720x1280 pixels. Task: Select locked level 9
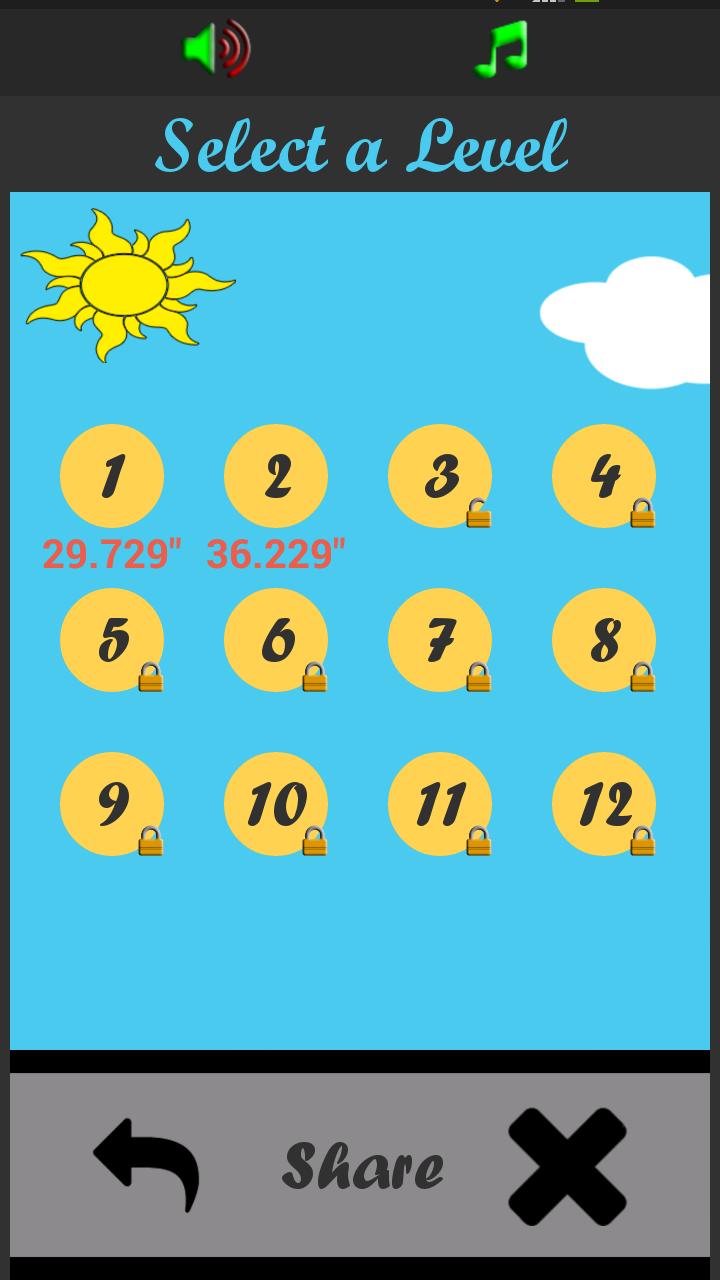point(112,804)
